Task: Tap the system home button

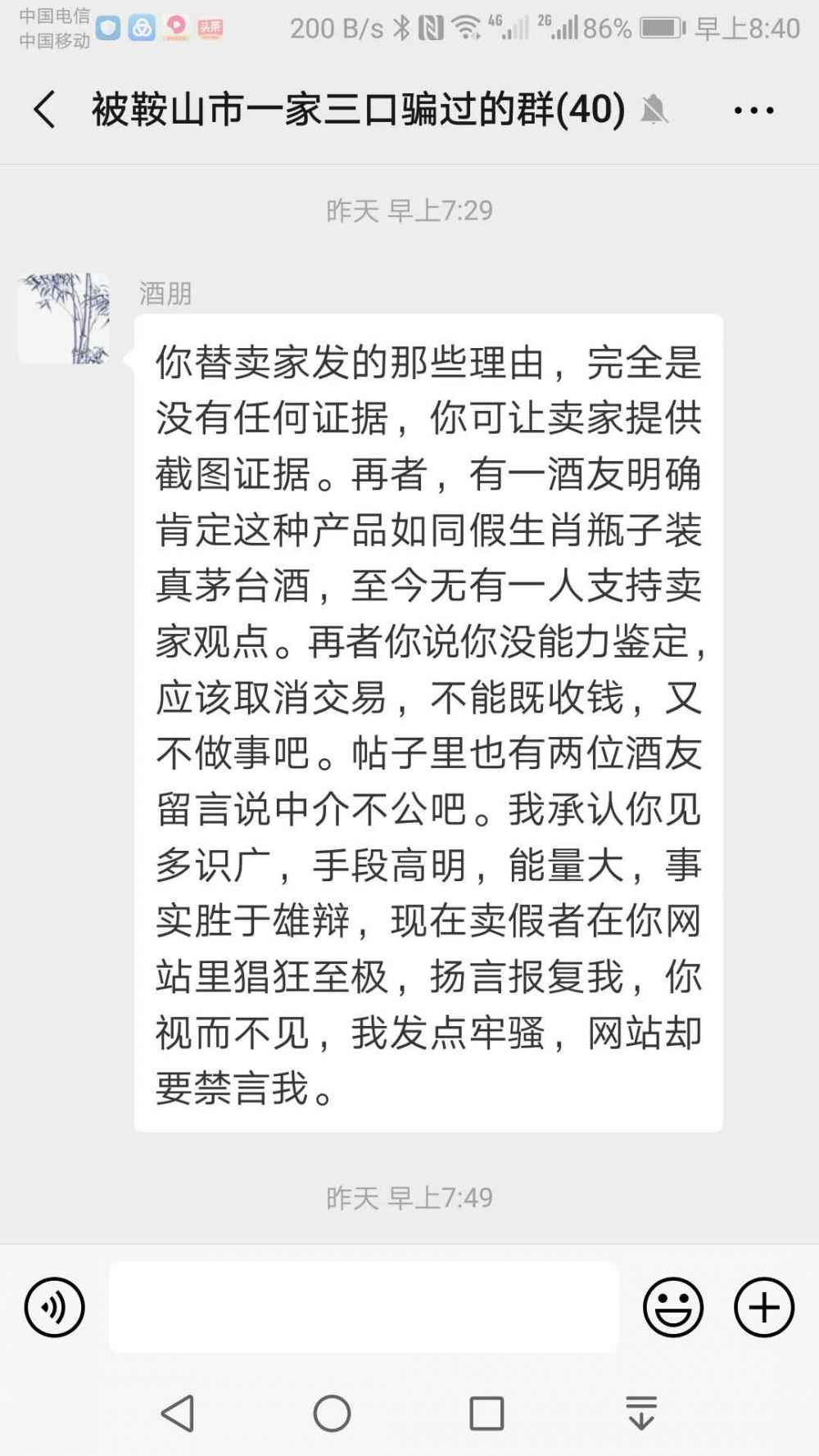Action: point(332,1413)
